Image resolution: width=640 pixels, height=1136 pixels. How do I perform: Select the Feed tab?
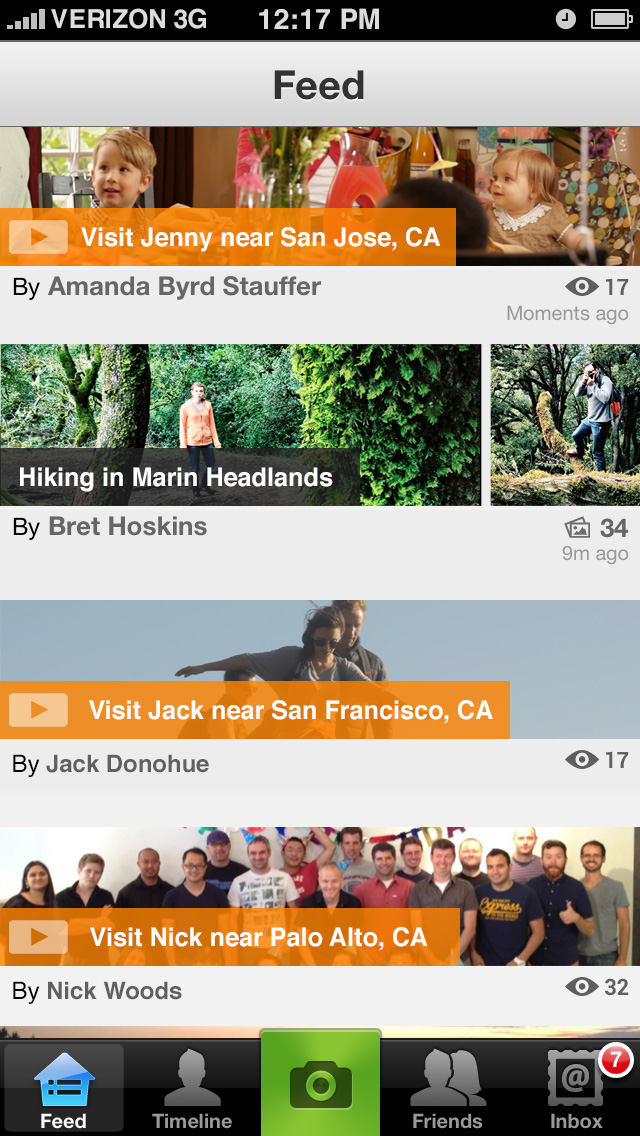pos(63,1090)
